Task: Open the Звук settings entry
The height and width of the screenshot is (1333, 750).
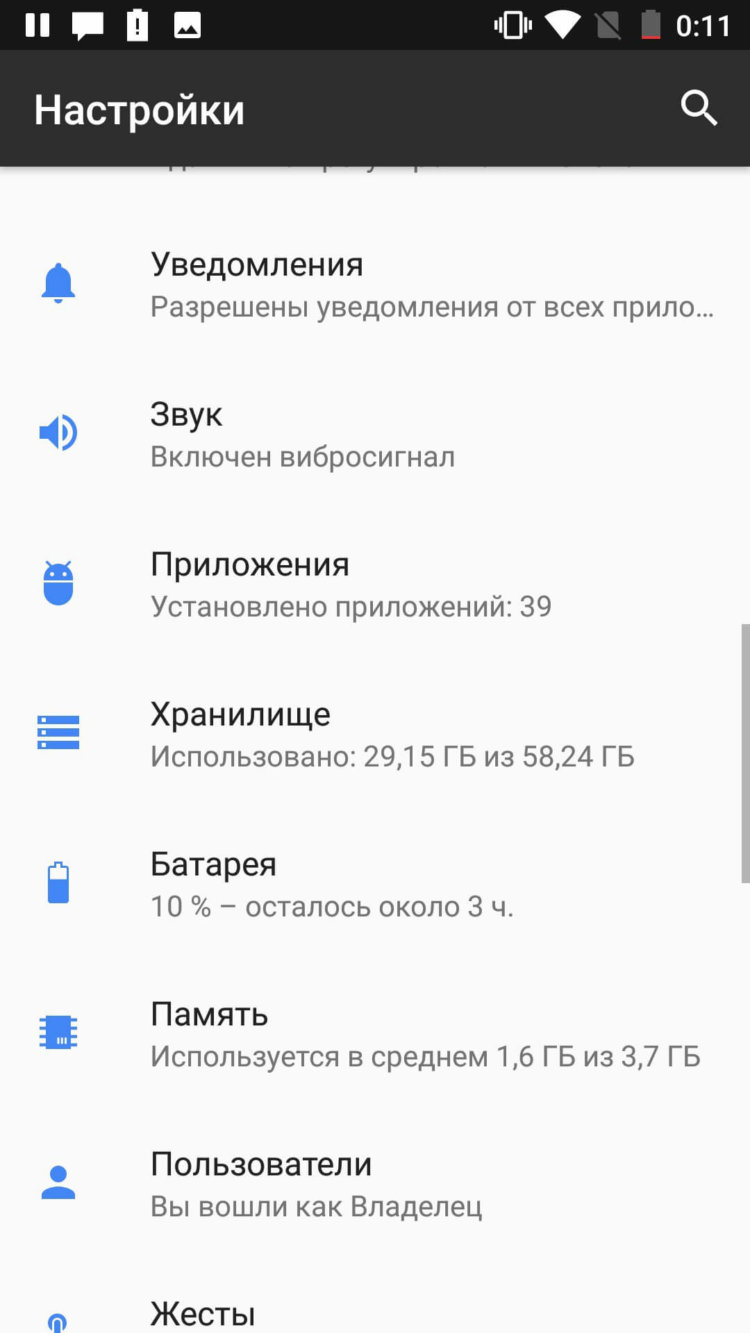Action: [375, 432]
